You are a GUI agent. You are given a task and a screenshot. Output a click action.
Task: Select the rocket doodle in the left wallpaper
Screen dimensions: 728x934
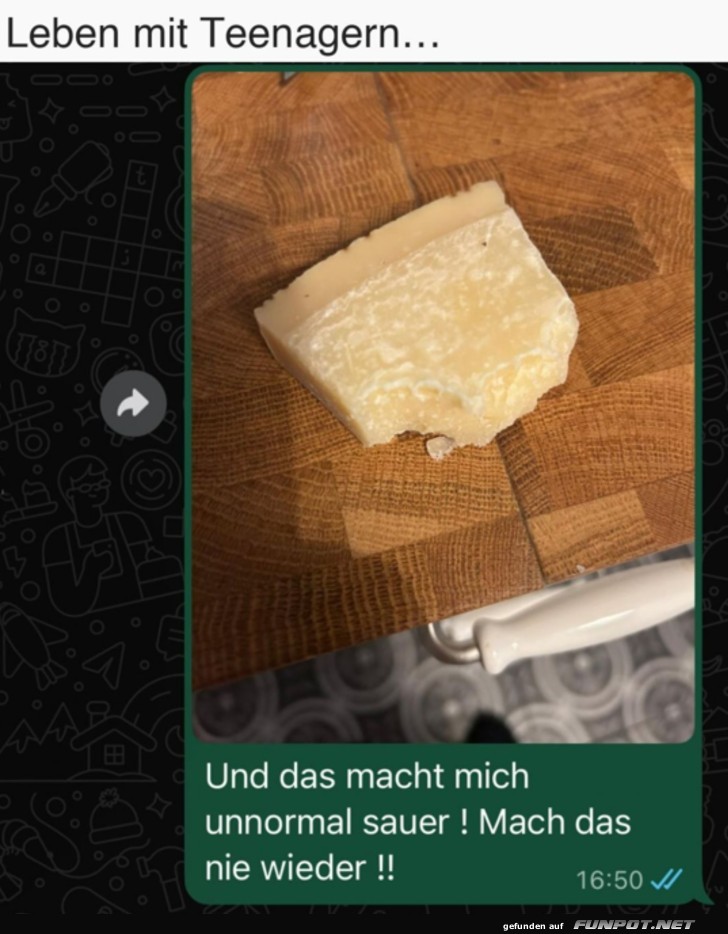(23, 645)
